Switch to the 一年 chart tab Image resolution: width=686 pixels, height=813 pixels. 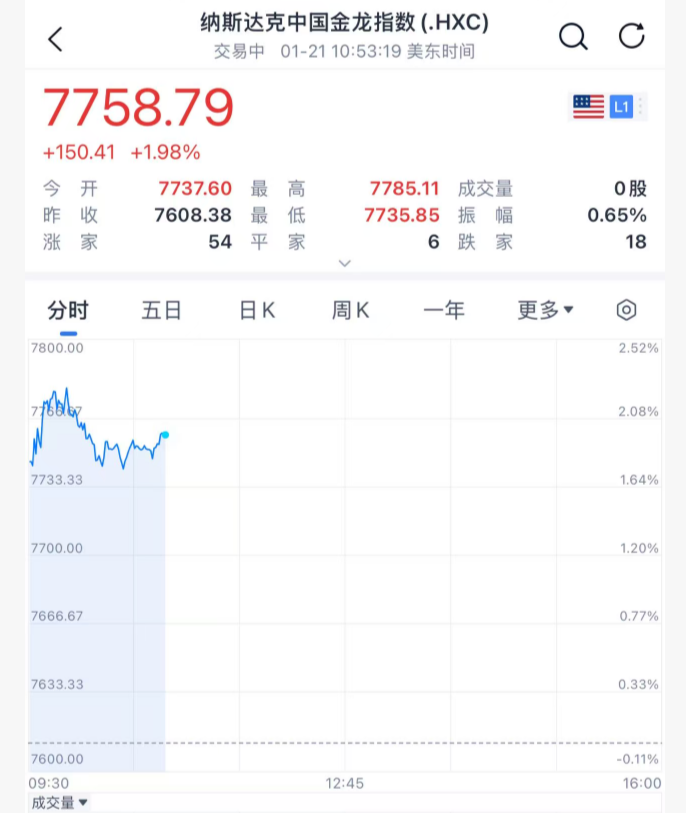click(x=444, y=311)
